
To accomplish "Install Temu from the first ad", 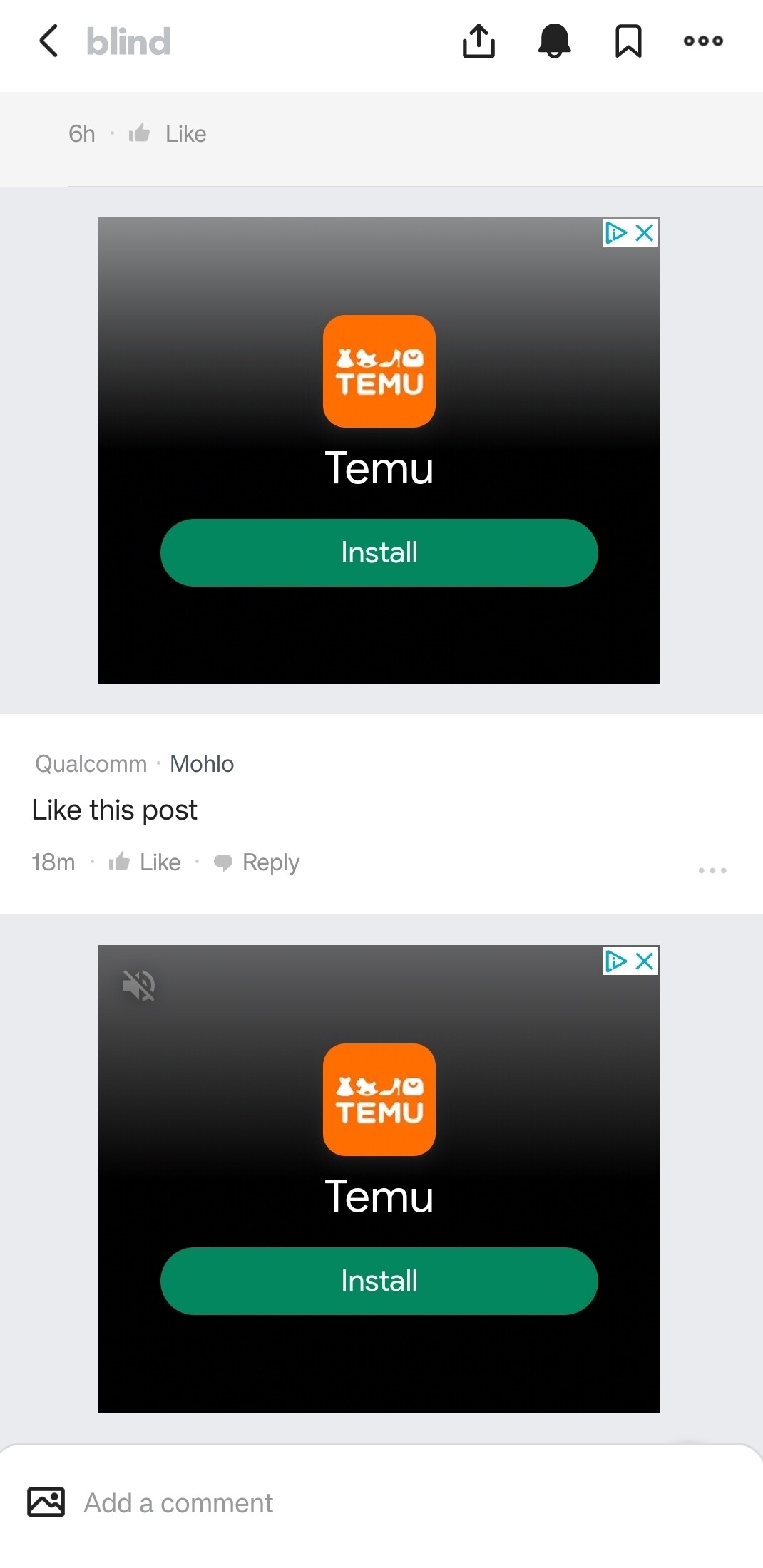I will pos(379,552).
